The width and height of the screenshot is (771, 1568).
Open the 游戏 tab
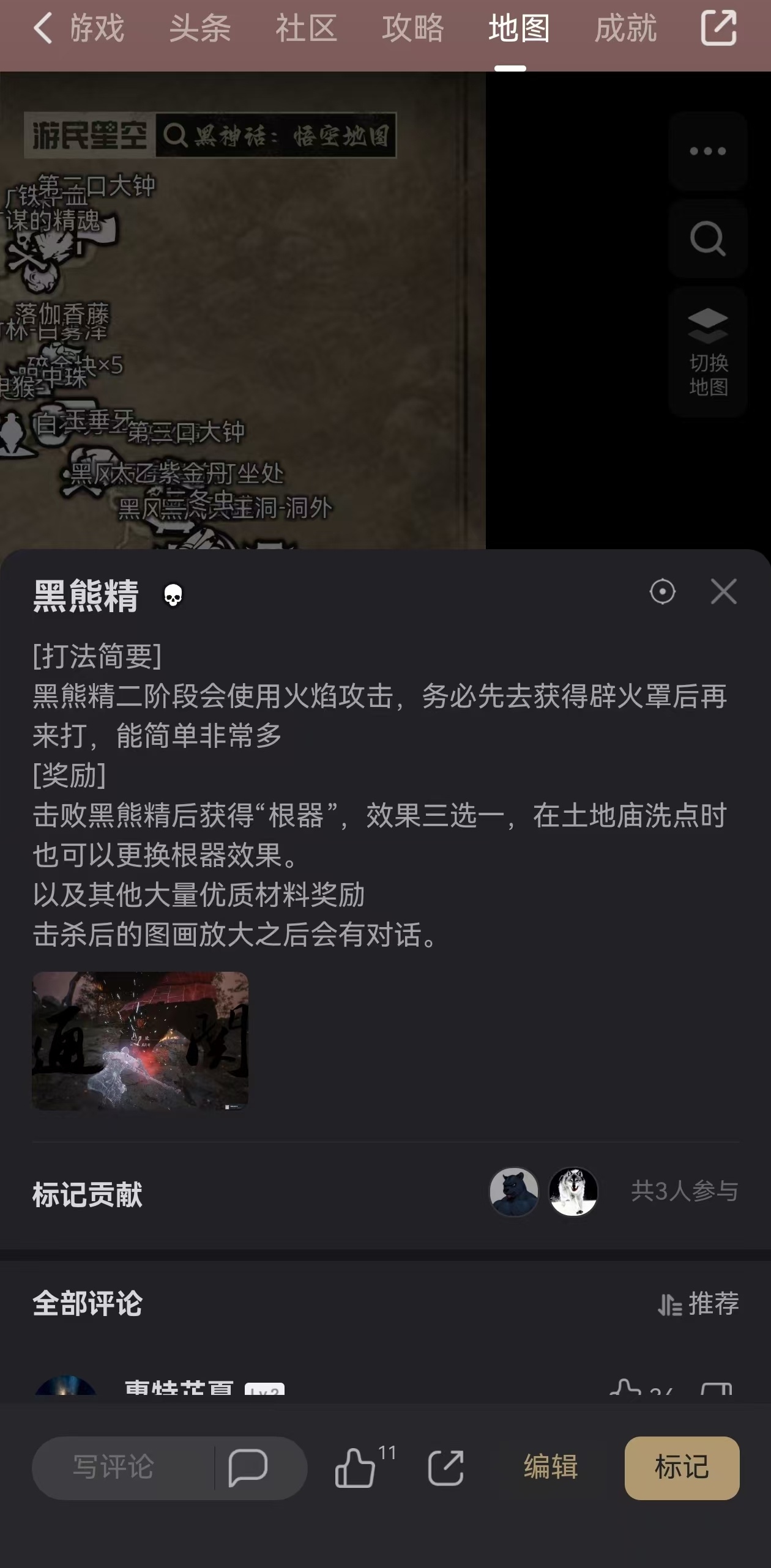(x=97, y=29)
